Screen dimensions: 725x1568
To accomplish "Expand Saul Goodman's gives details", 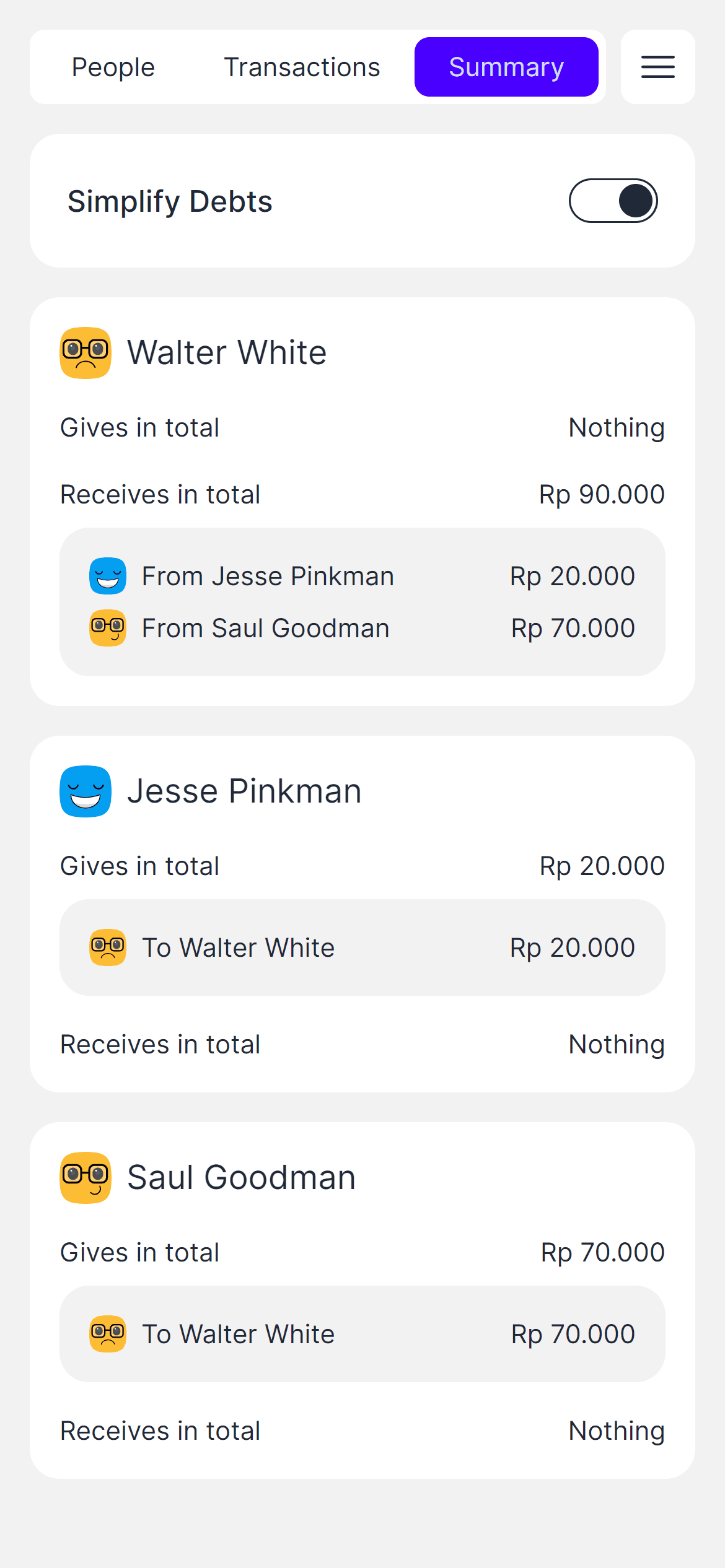I will pos(362,1252).
